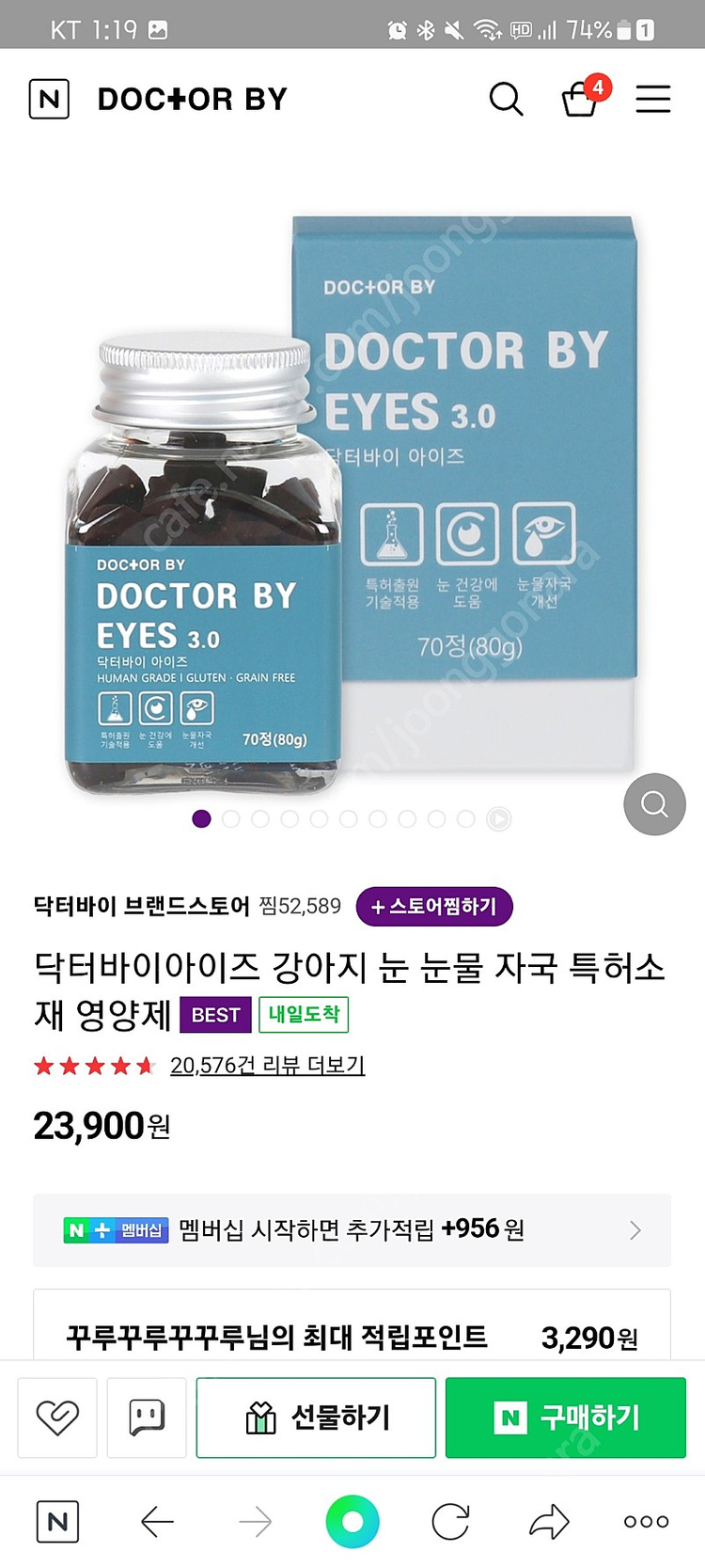Open the search with the magnifier icon
This screenshot has height=1568, width=705.
coord(506,98)
